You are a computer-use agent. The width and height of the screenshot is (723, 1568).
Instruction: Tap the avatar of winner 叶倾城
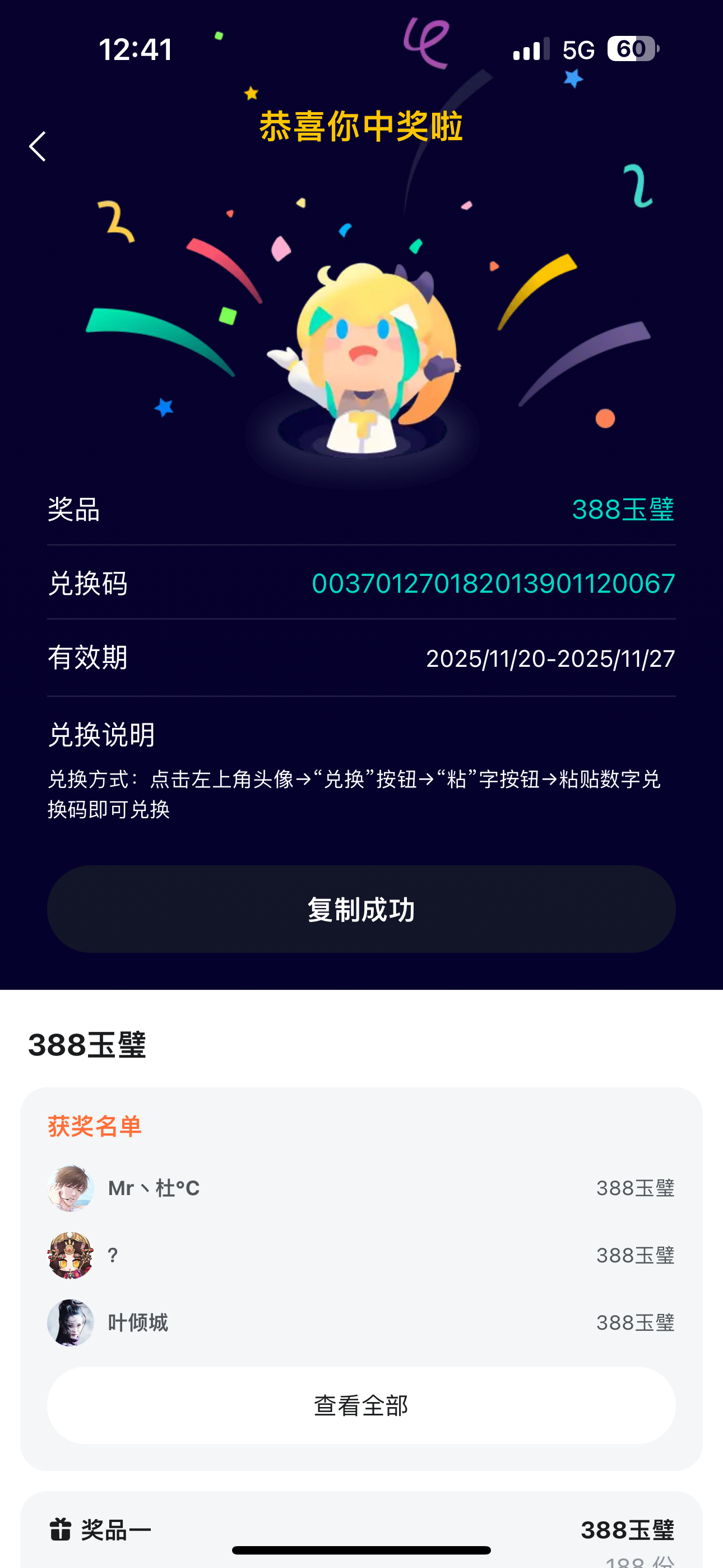click(x=70, y=1322)
